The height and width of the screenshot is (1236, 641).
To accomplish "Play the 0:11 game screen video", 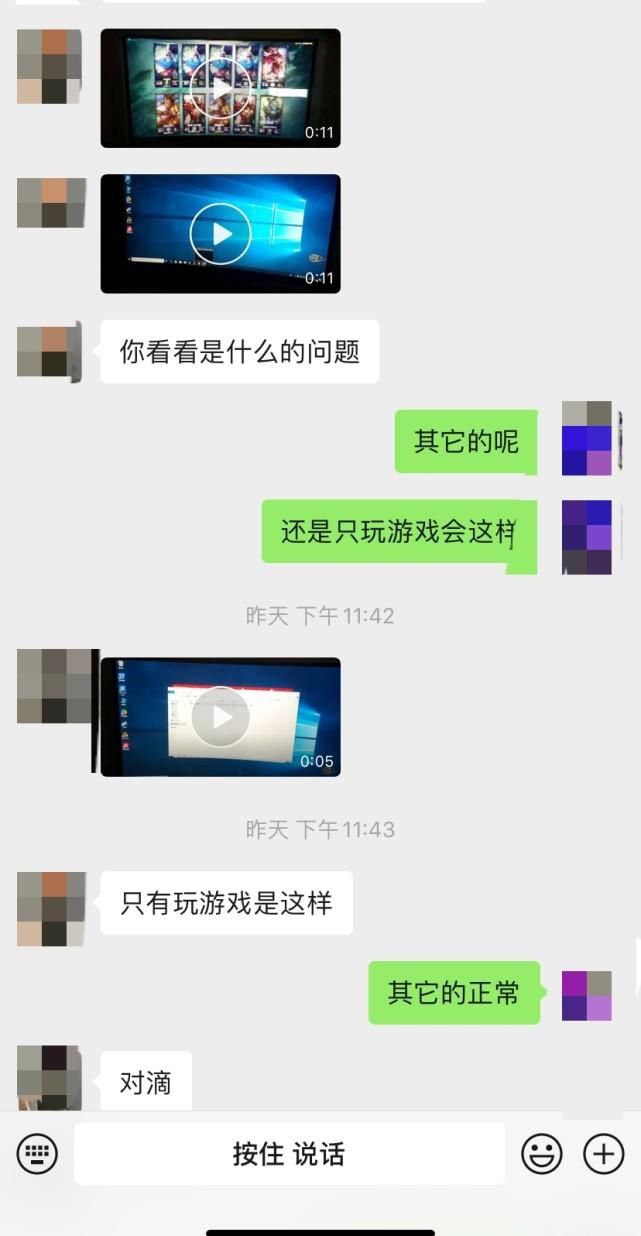I will (x=220, y=88).
